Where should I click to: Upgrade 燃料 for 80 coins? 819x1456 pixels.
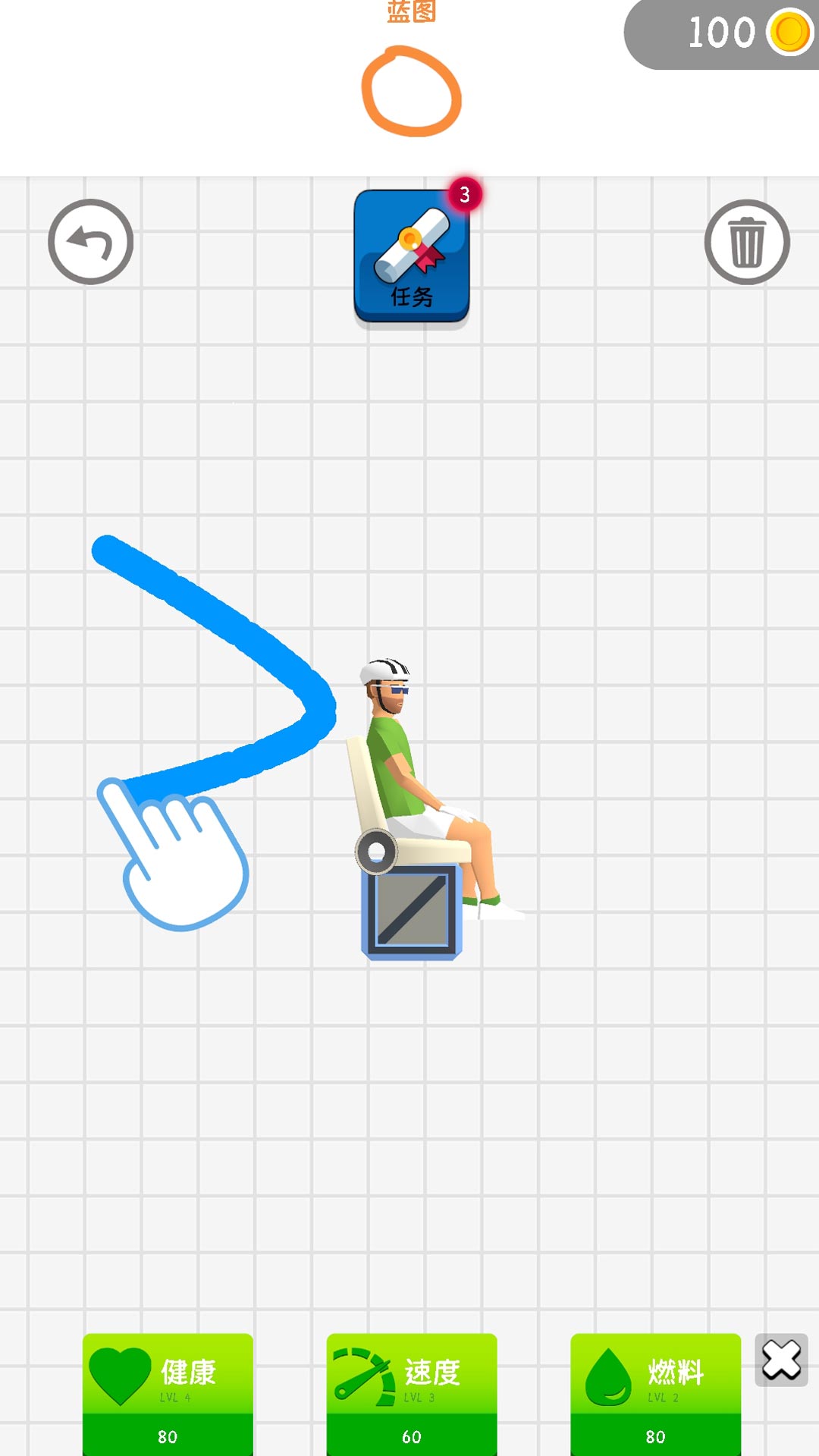point(655,1394)
